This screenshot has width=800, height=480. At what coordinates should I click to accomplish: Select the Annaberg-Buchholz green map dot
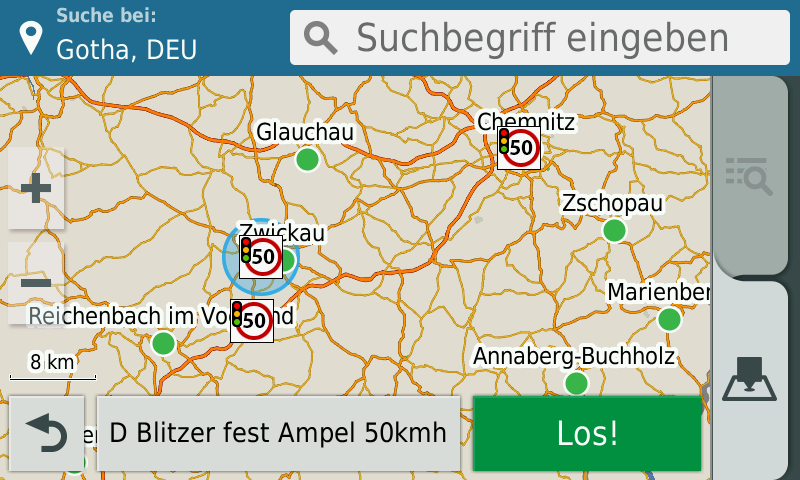pos(575,383)
